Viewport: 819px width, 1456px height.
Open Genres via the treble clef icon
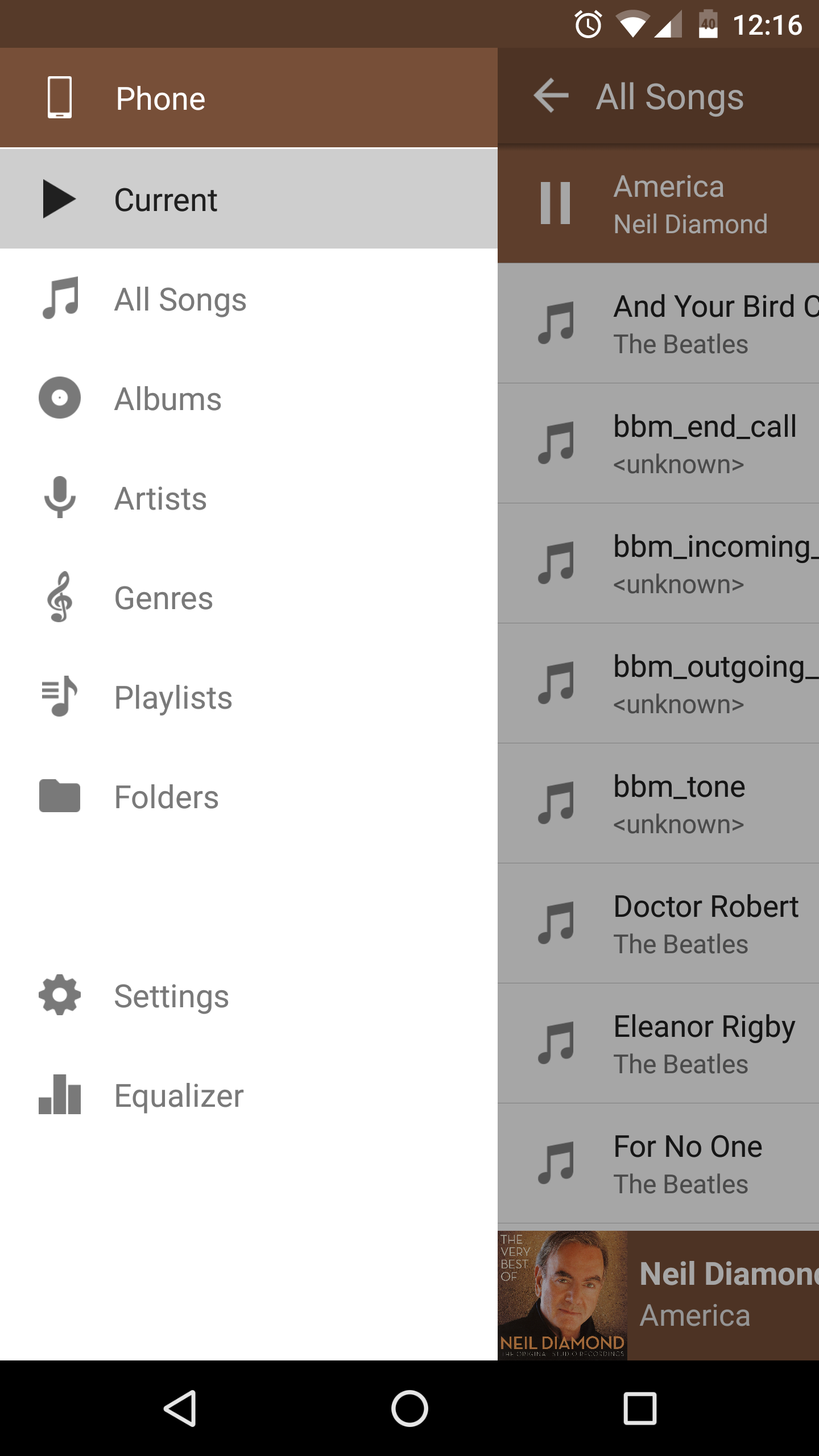click(x=59, y=597)
